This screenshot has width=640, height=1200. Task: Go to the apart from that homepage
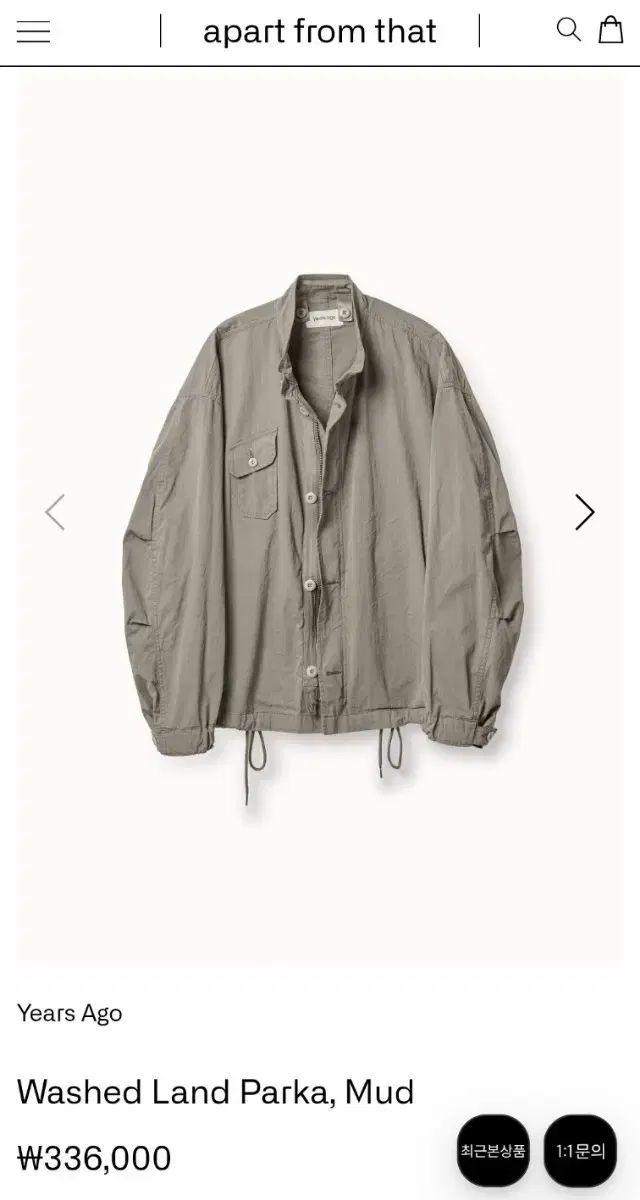319,32
